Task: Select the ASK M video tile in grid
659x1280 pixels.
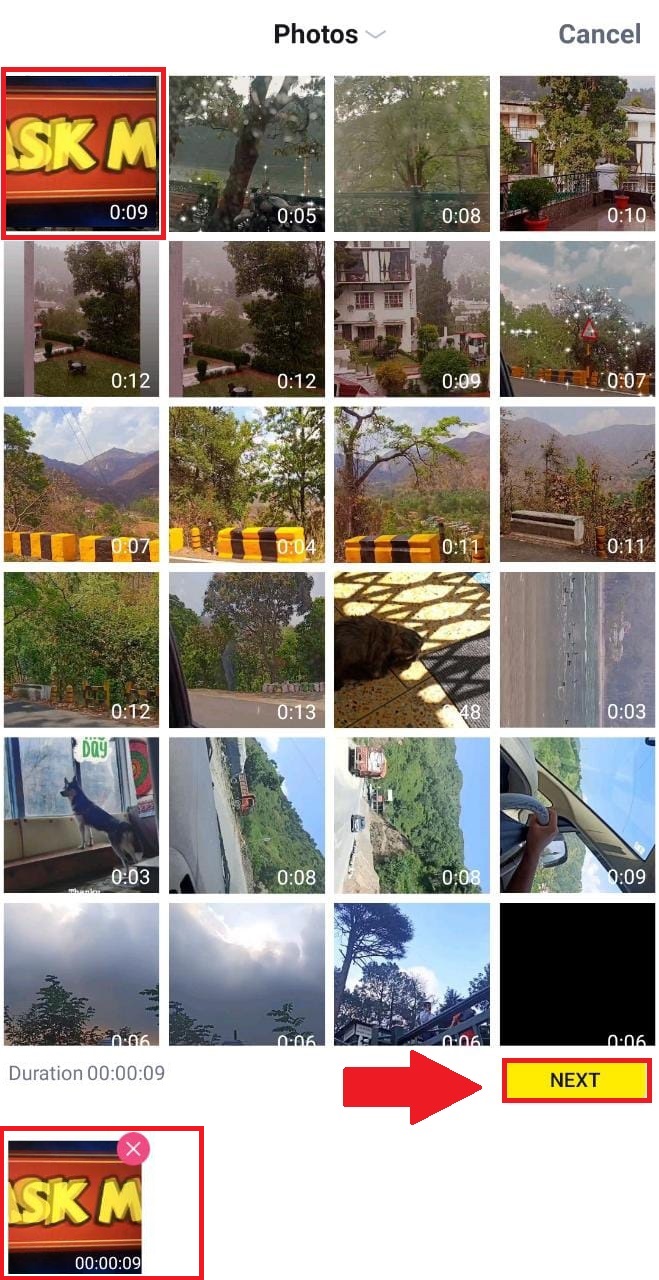Action: coord(82,153)
